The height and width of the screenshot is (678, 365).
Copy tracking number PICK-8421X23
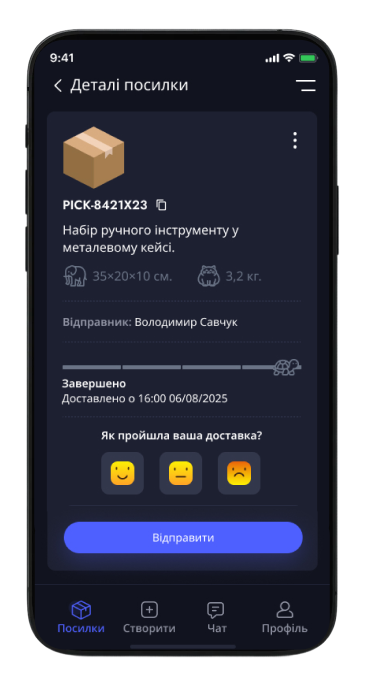pos(161,205)
